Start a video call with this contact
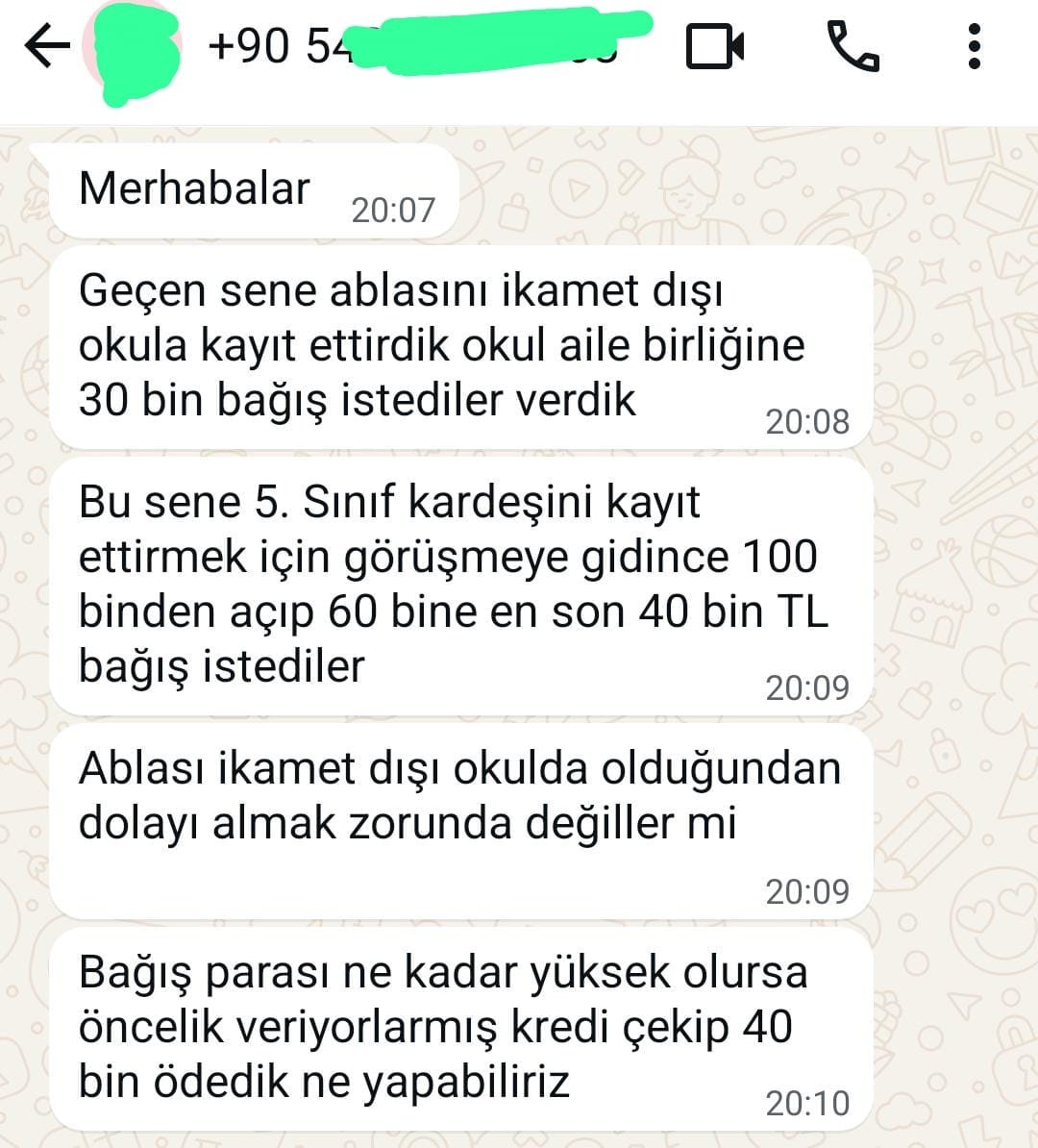 click(x=716, y=46)
